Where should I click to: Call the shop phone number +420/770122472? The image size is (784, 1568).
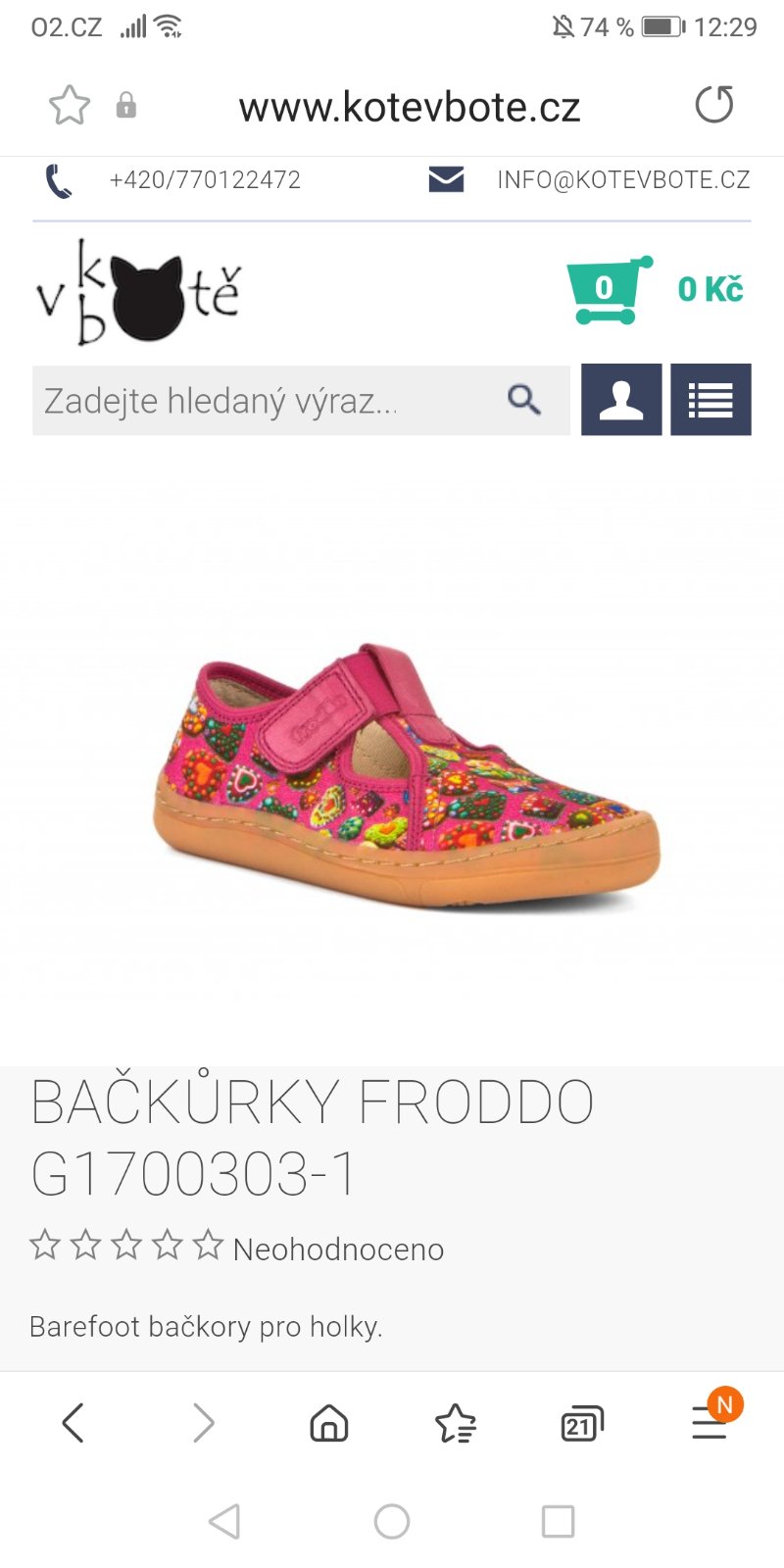(x=204, y=180)
